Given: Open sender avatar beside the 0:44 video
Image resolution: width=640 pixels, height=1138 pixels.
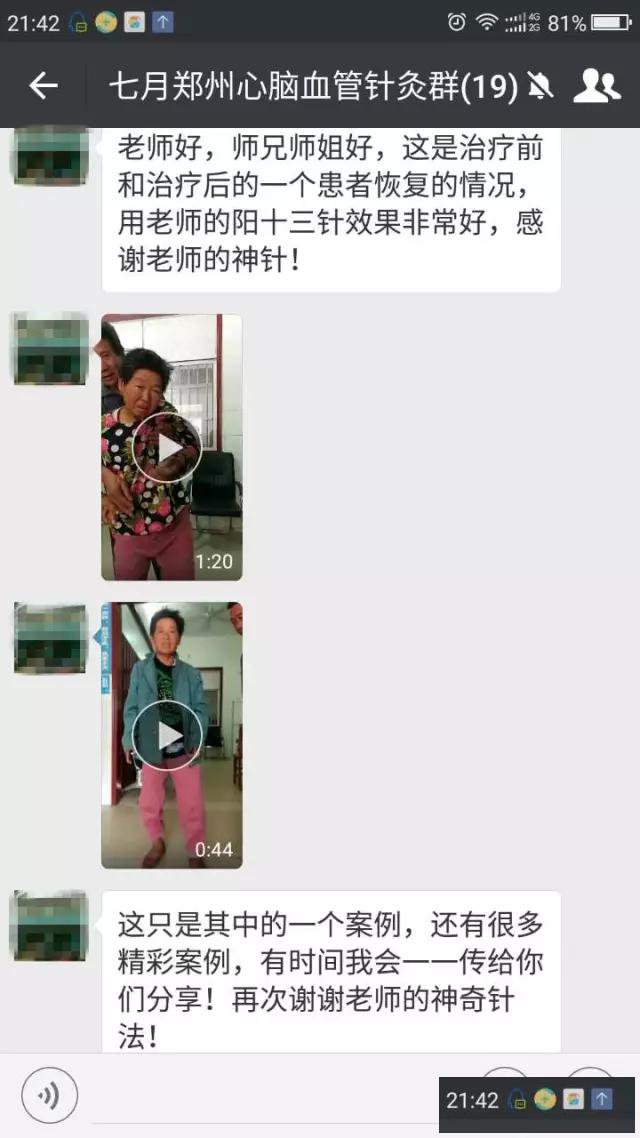Looking at the screenshot, I should click(50, 638).
